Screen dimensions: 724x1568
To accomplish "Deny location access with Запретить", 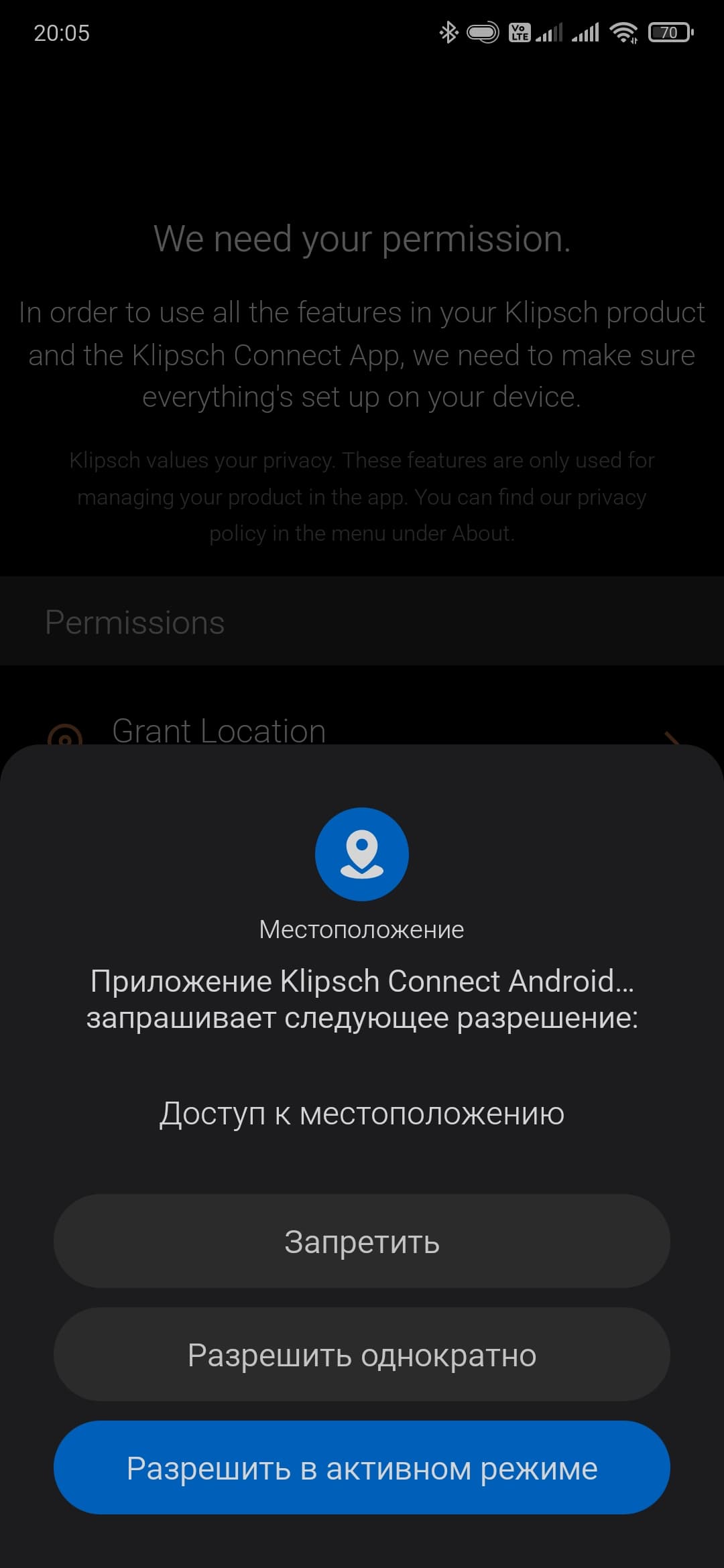I will [x=362, y=1241].
